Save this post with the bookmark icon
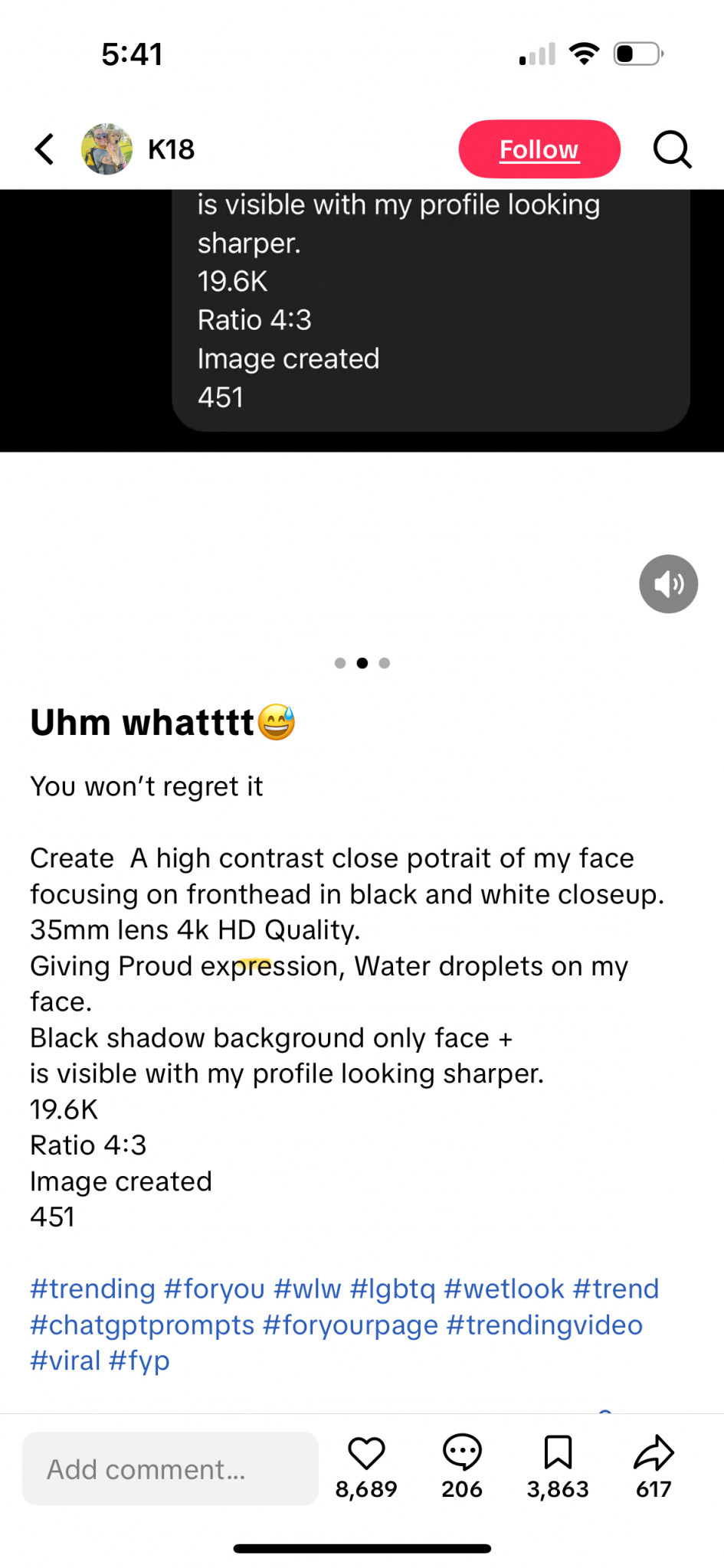Viewport: 724px width, 1568px height. coord(558,1452)
